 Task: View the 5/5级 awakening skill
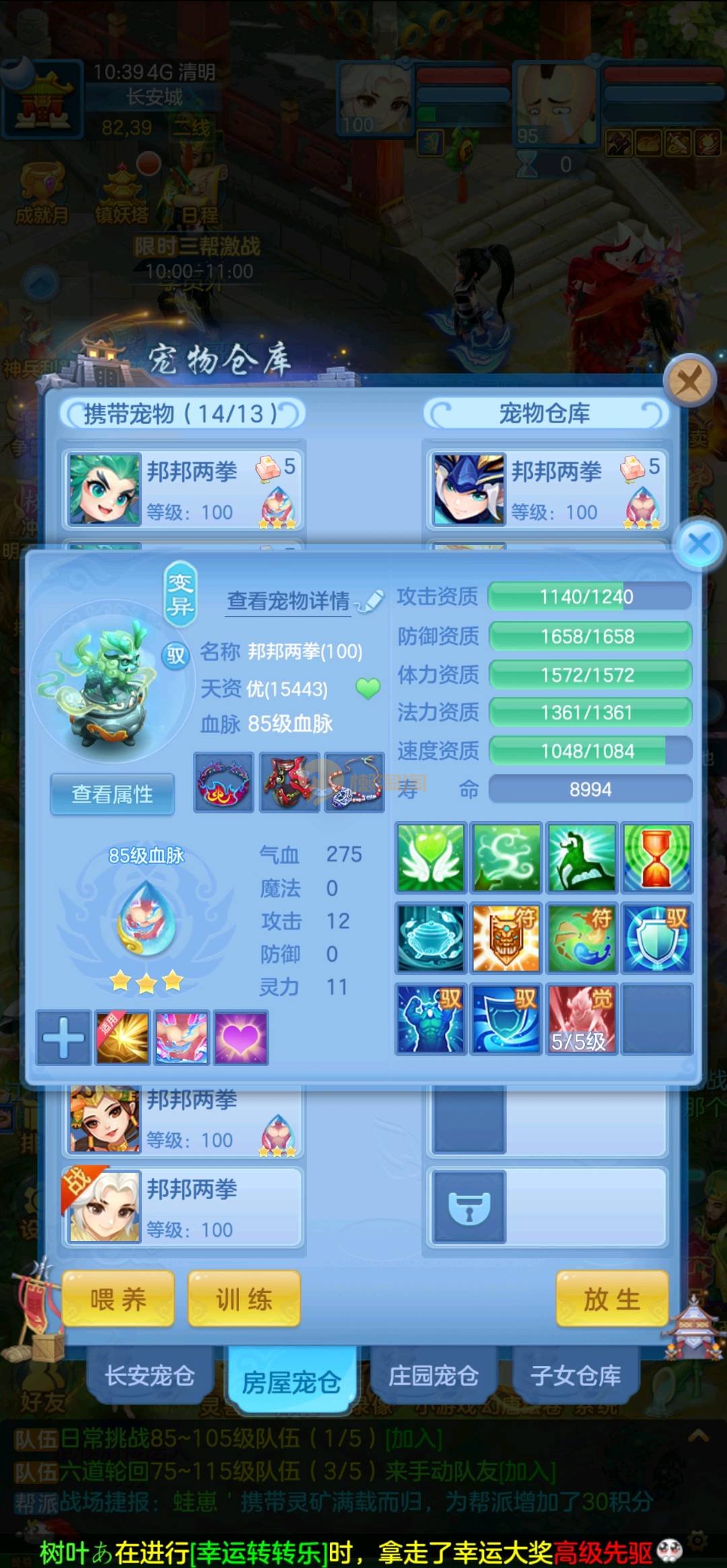point(582,1019)
